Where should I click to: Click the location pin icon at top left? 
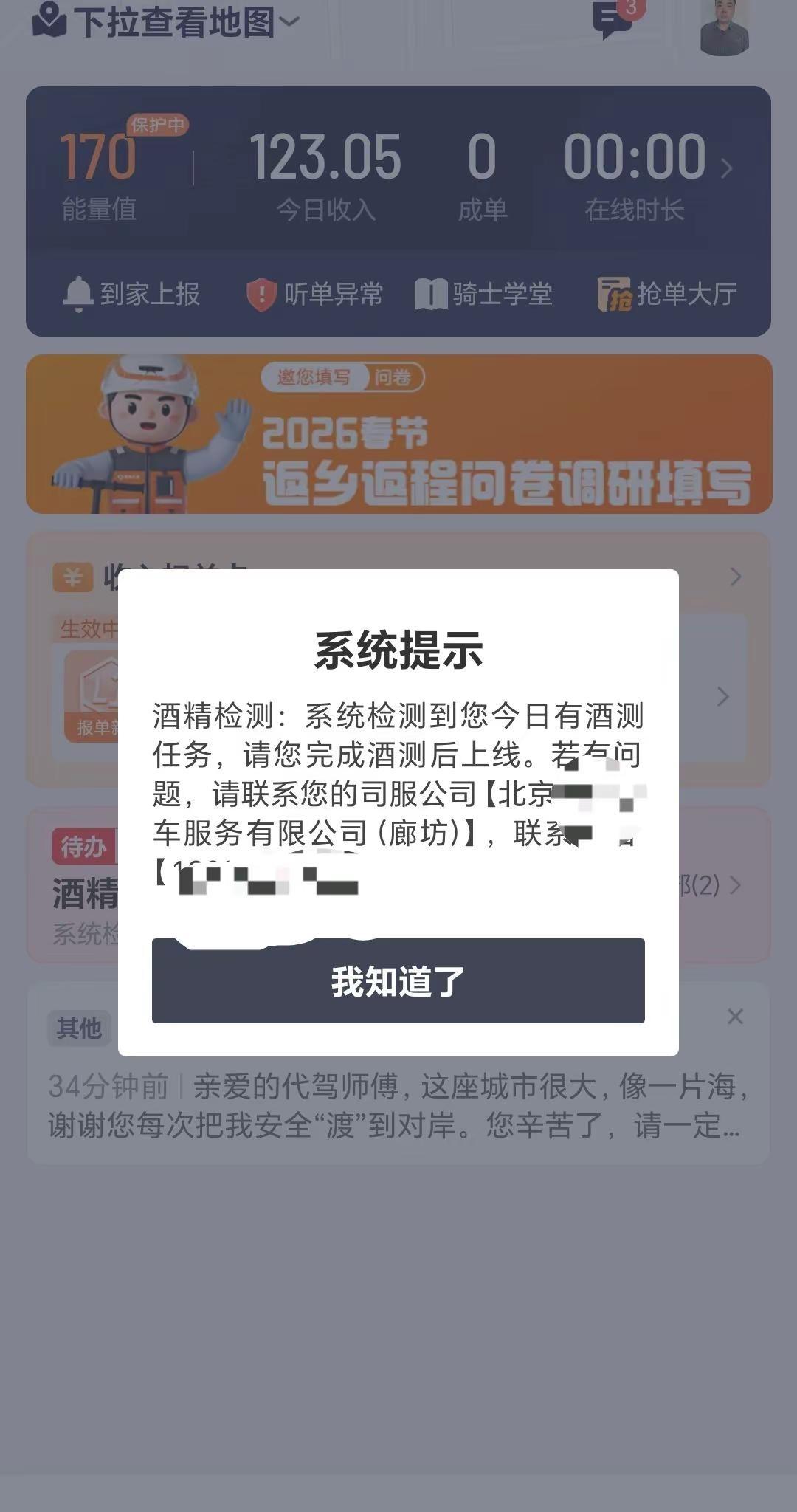click(48, 18)
